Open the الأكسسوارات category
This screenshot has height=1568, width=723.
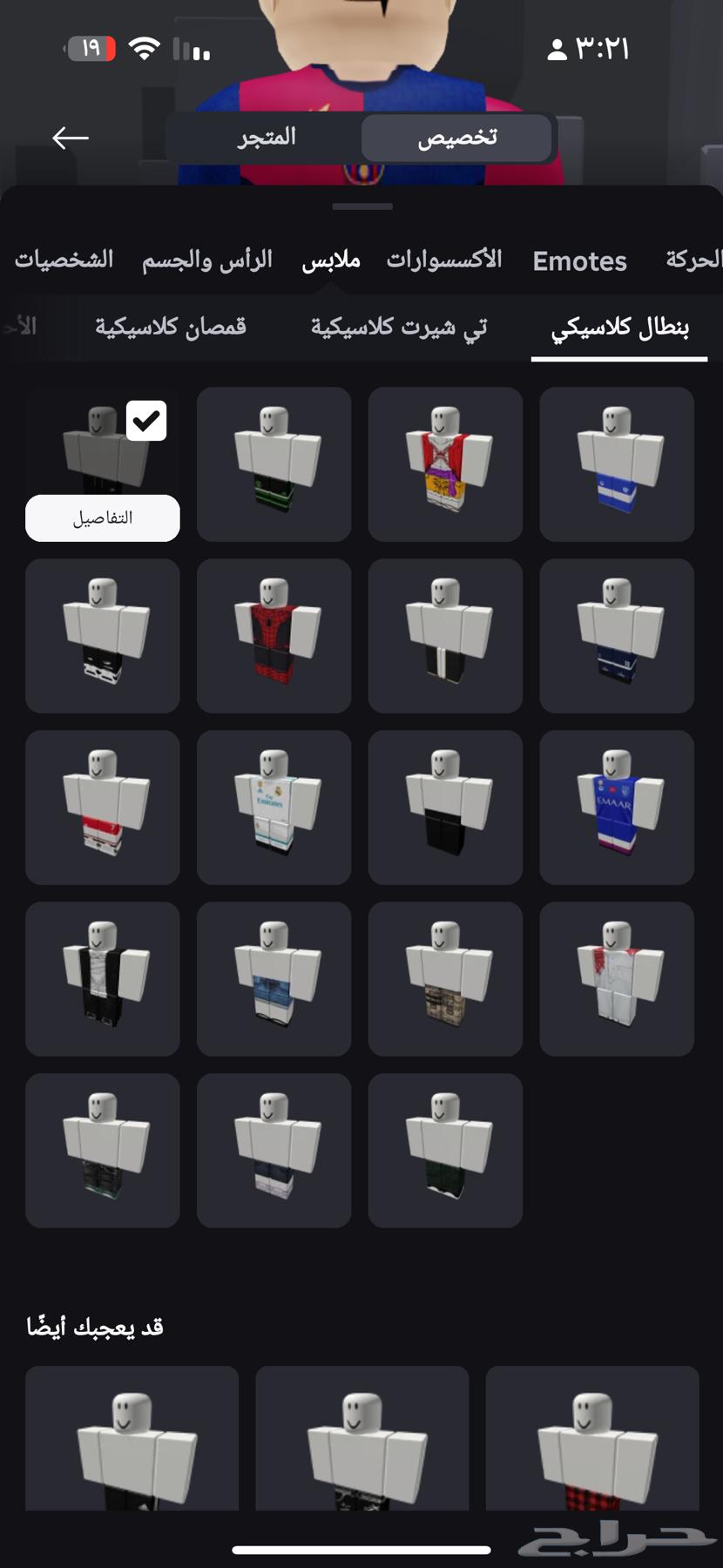[x=444, y=260]
